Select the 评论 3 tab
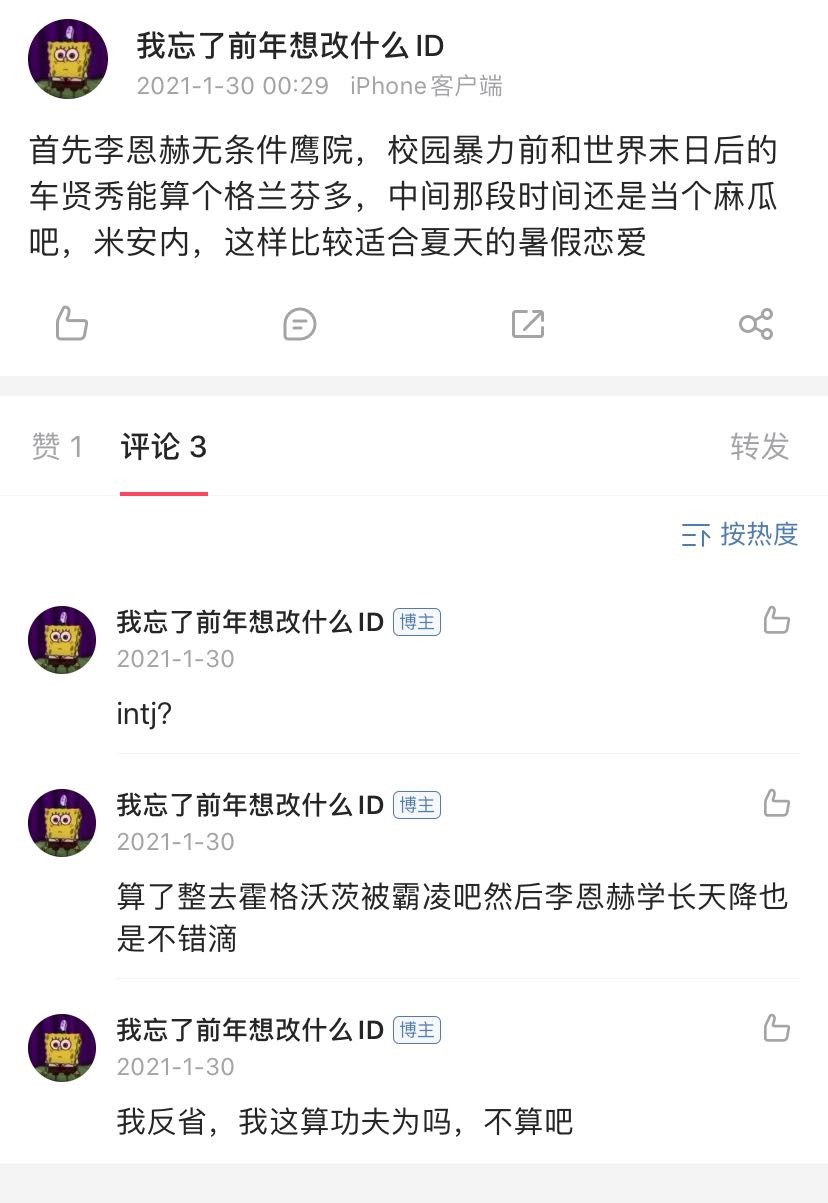 tap(164, 447)
